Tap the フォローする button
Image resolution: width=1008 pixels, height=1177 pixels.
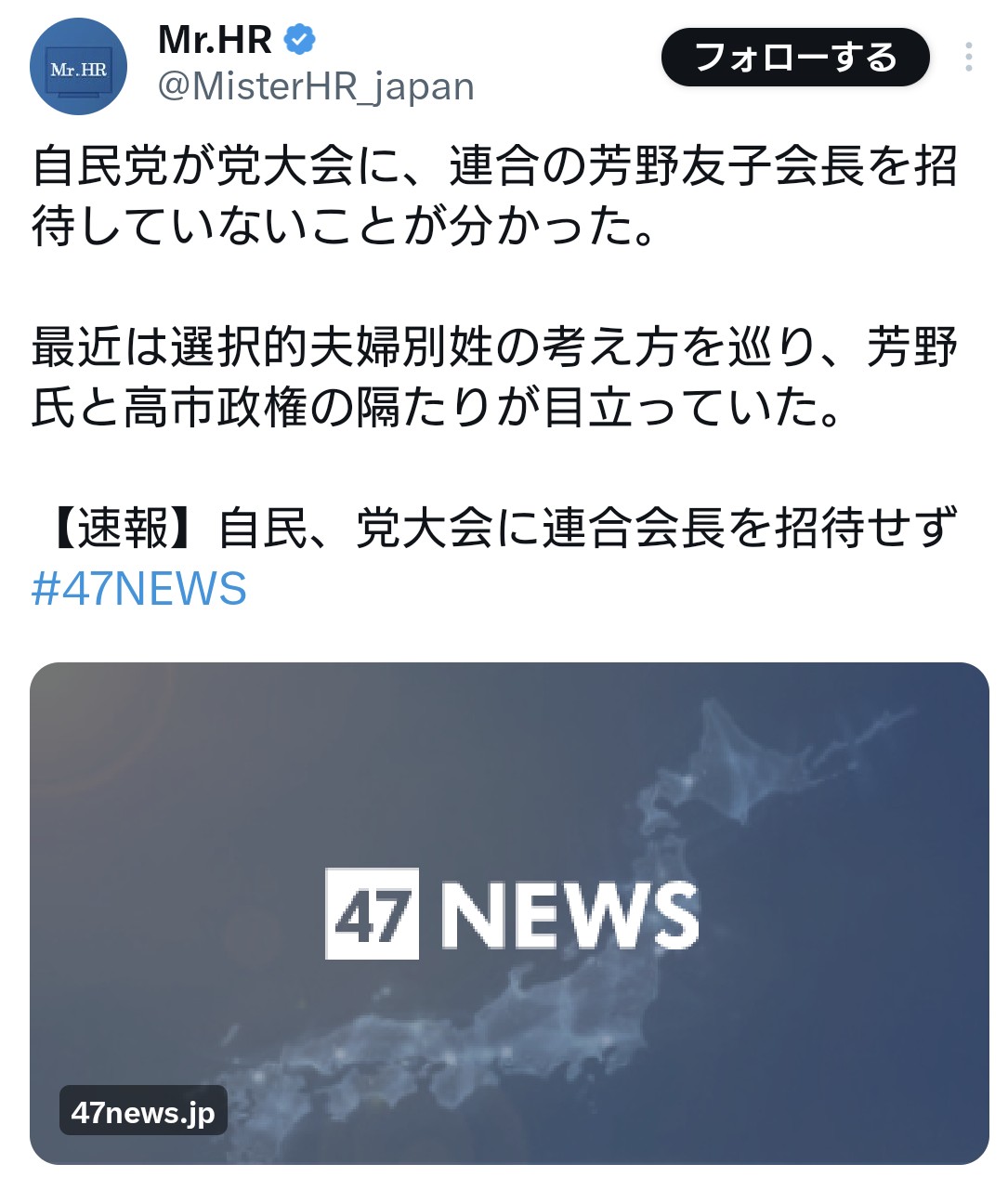[794, 58]
